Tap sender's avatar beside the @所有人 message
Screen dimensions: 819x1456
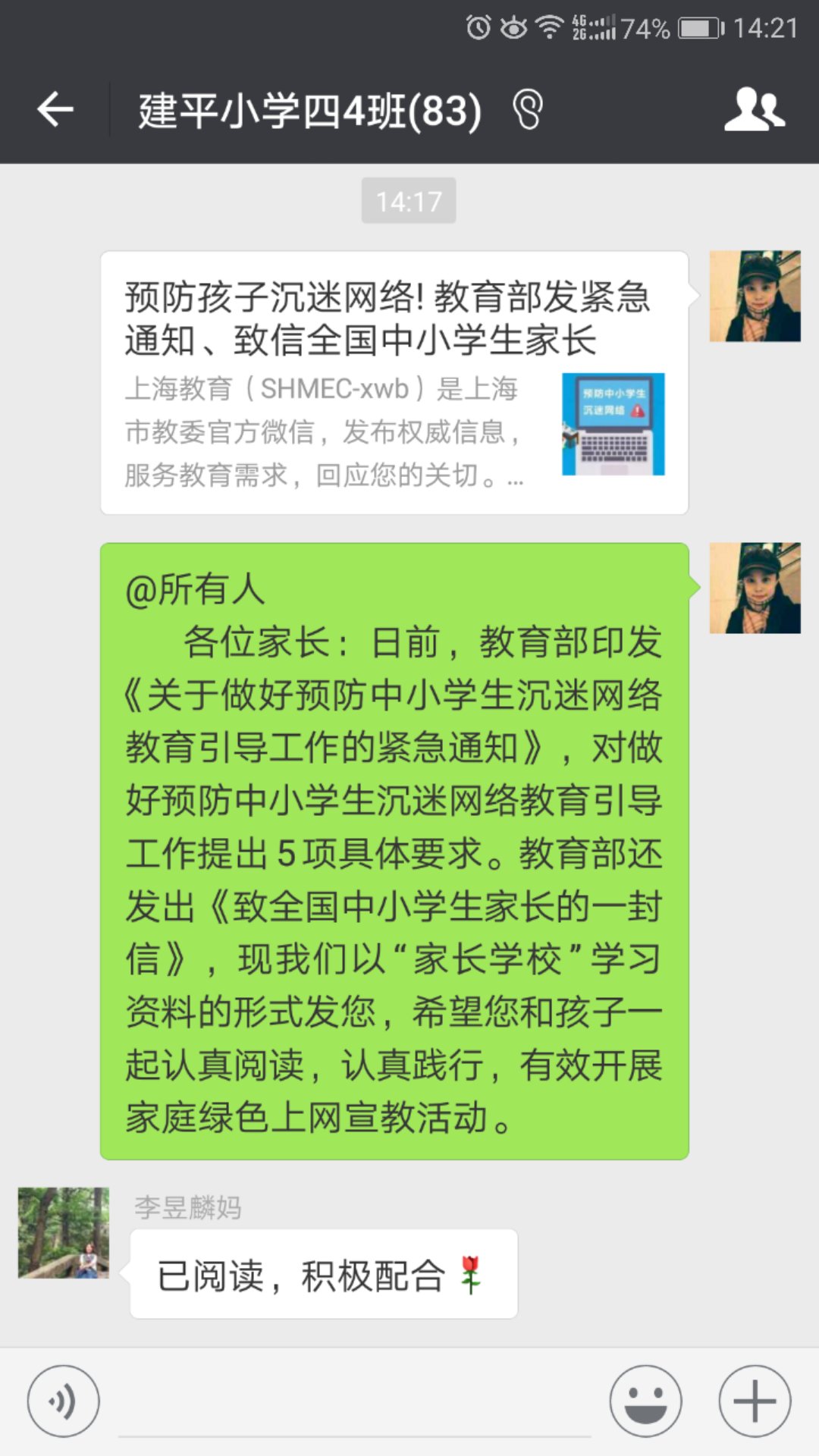tap(755, 588)
